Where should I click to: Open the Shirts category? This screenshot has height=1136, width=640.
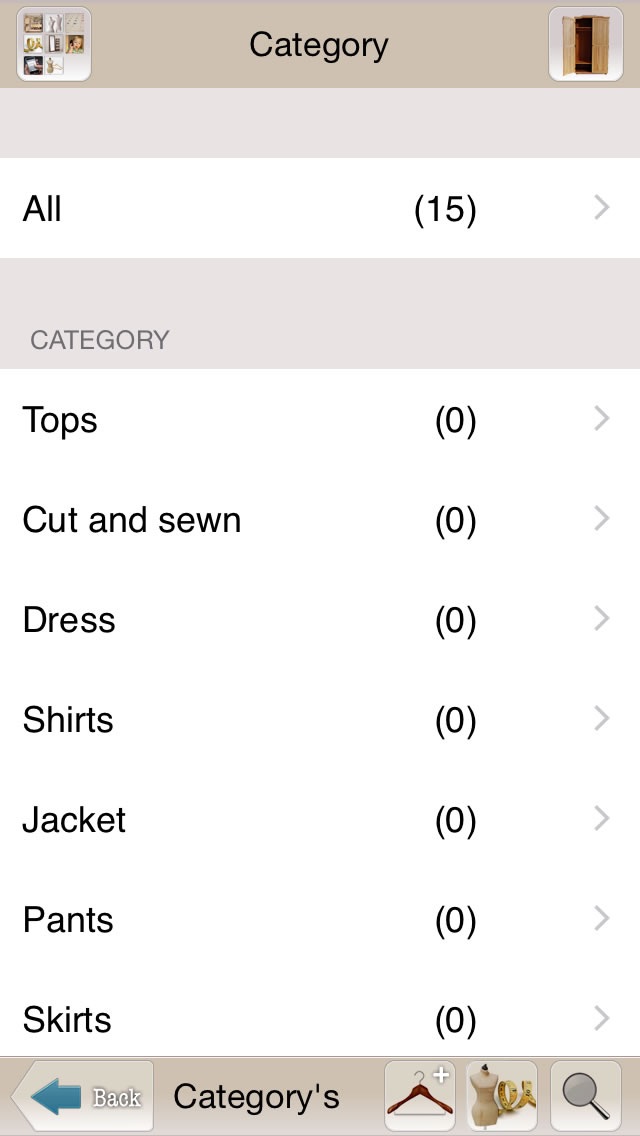click(320, 720)
